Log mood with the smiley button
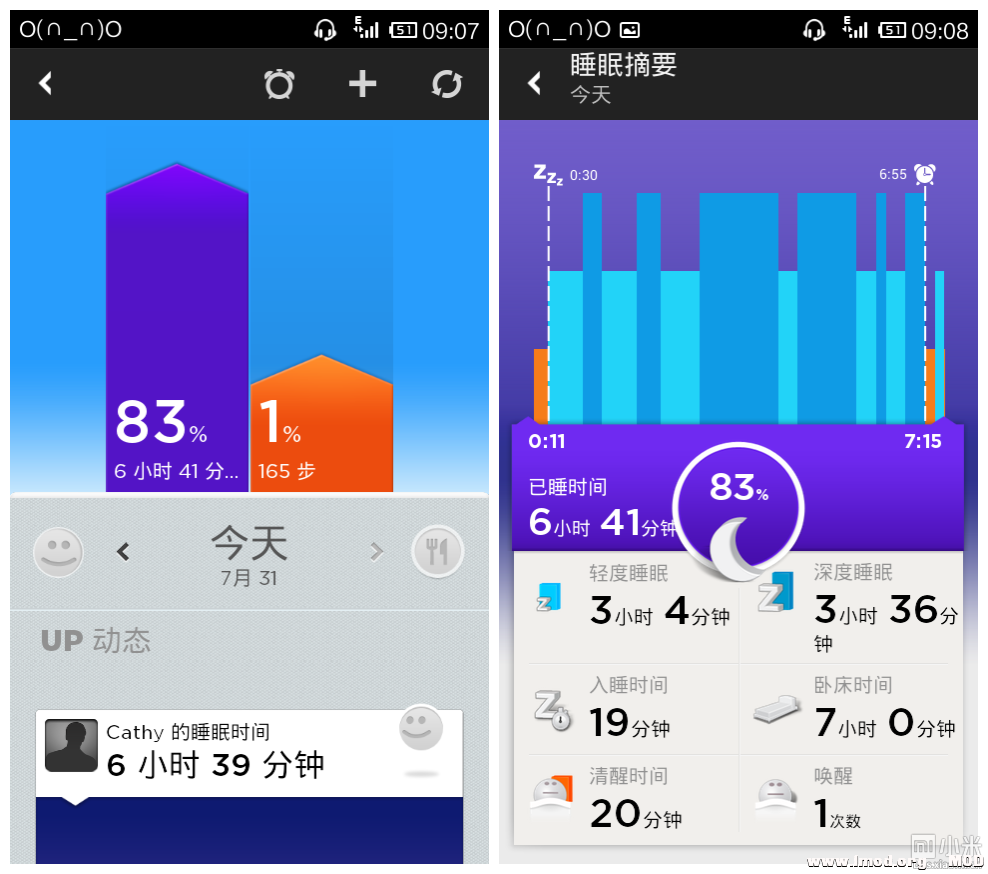This screenshot has width=988, height=874. point(58,552)
